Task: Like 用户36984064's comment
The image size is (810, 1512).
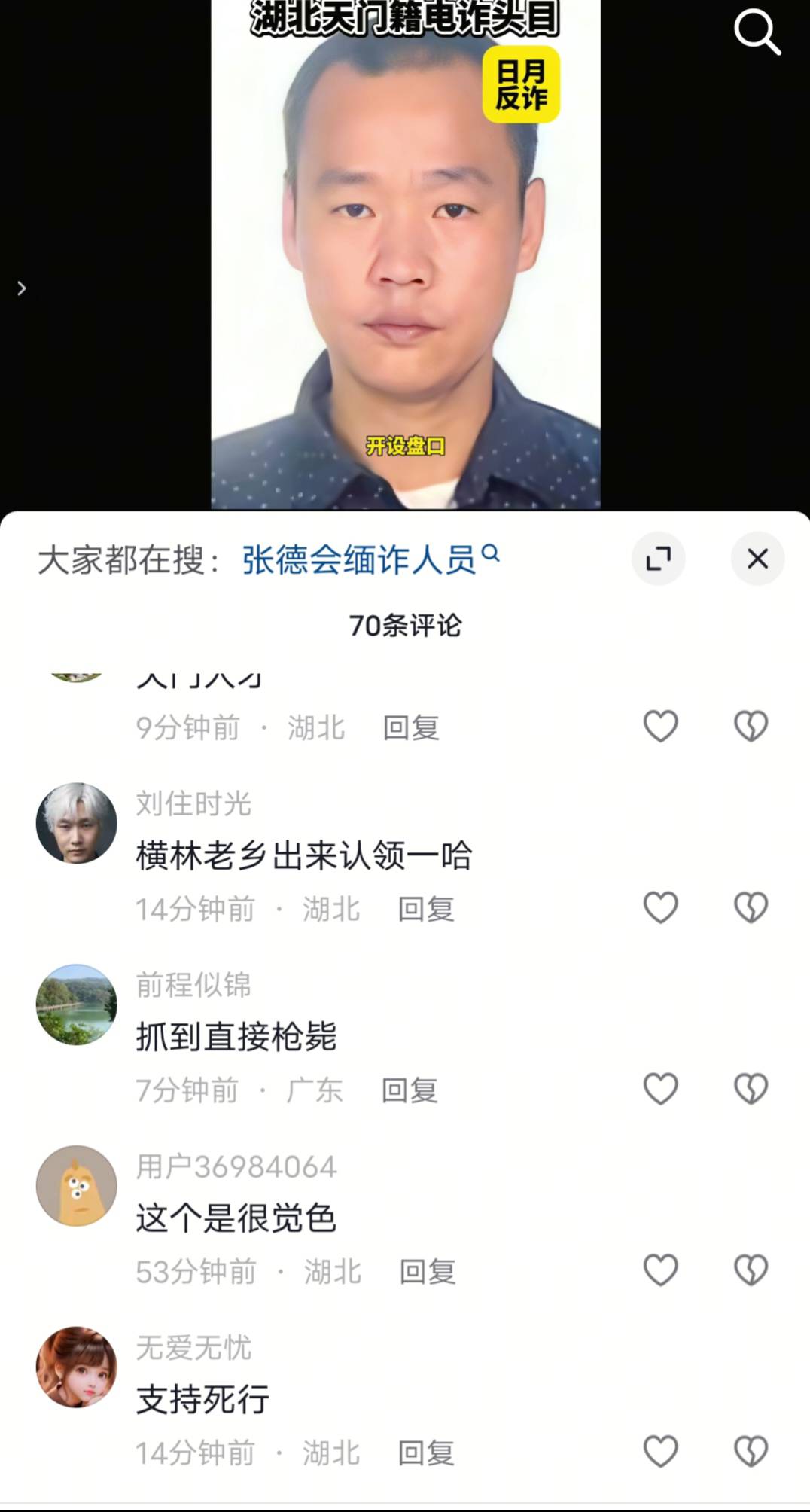Action: coord(660,1270)
